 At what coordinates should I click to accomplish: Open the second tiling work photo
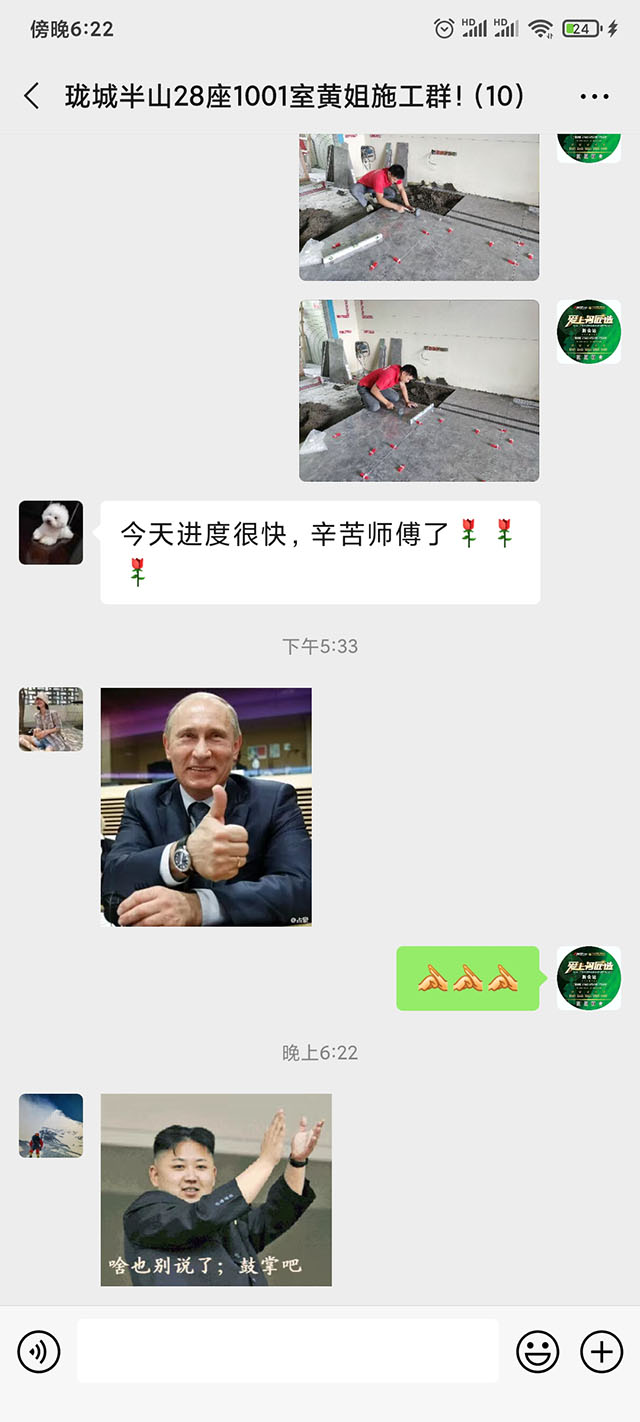click(x=419, y=390)
